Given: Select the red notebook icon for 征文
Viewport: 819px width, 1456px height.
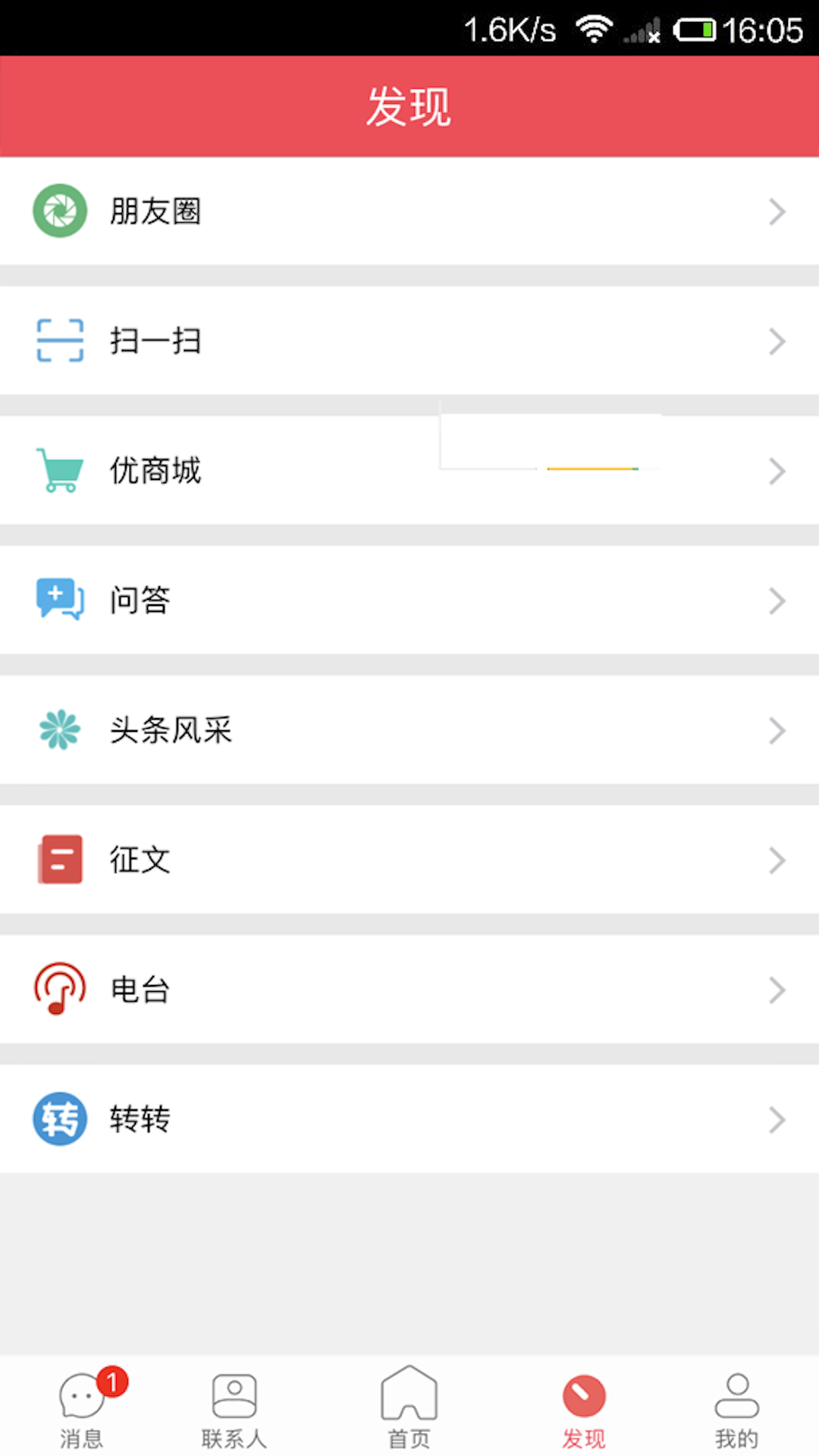Looking at the screenshot, I should tap(60, 860).
